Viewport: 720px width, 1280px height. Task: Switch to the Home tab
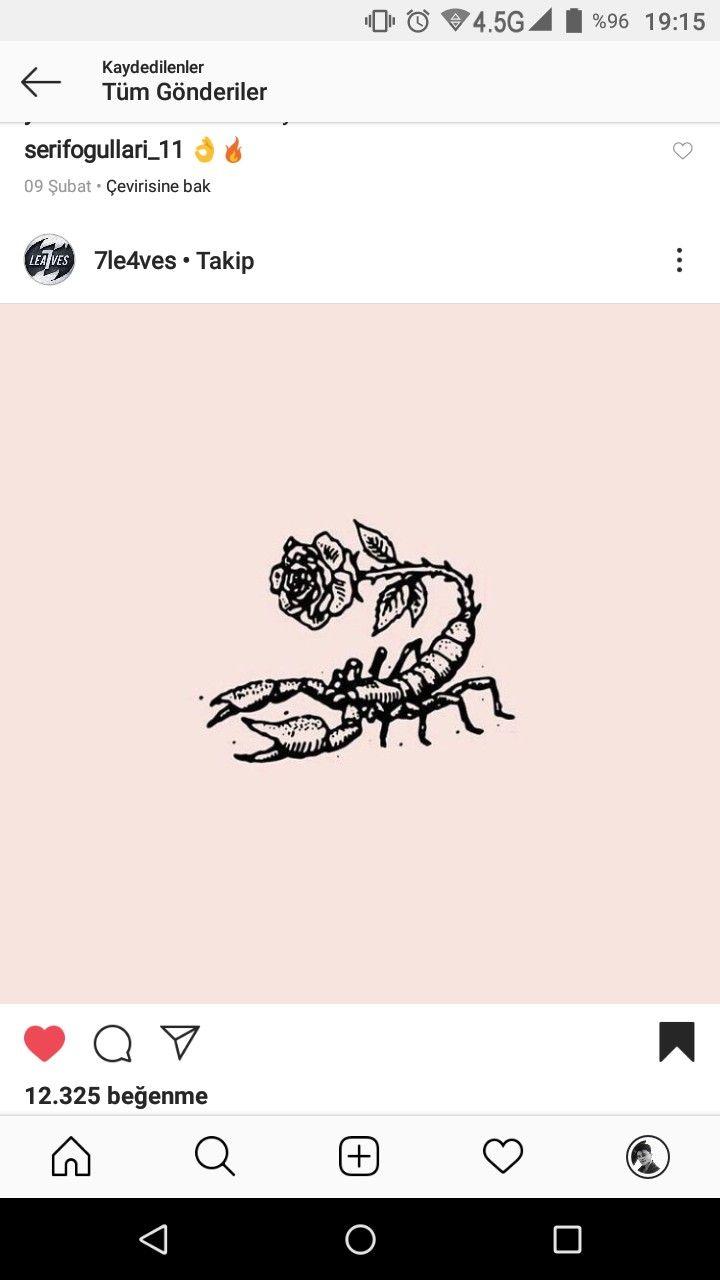[71, 1157]
